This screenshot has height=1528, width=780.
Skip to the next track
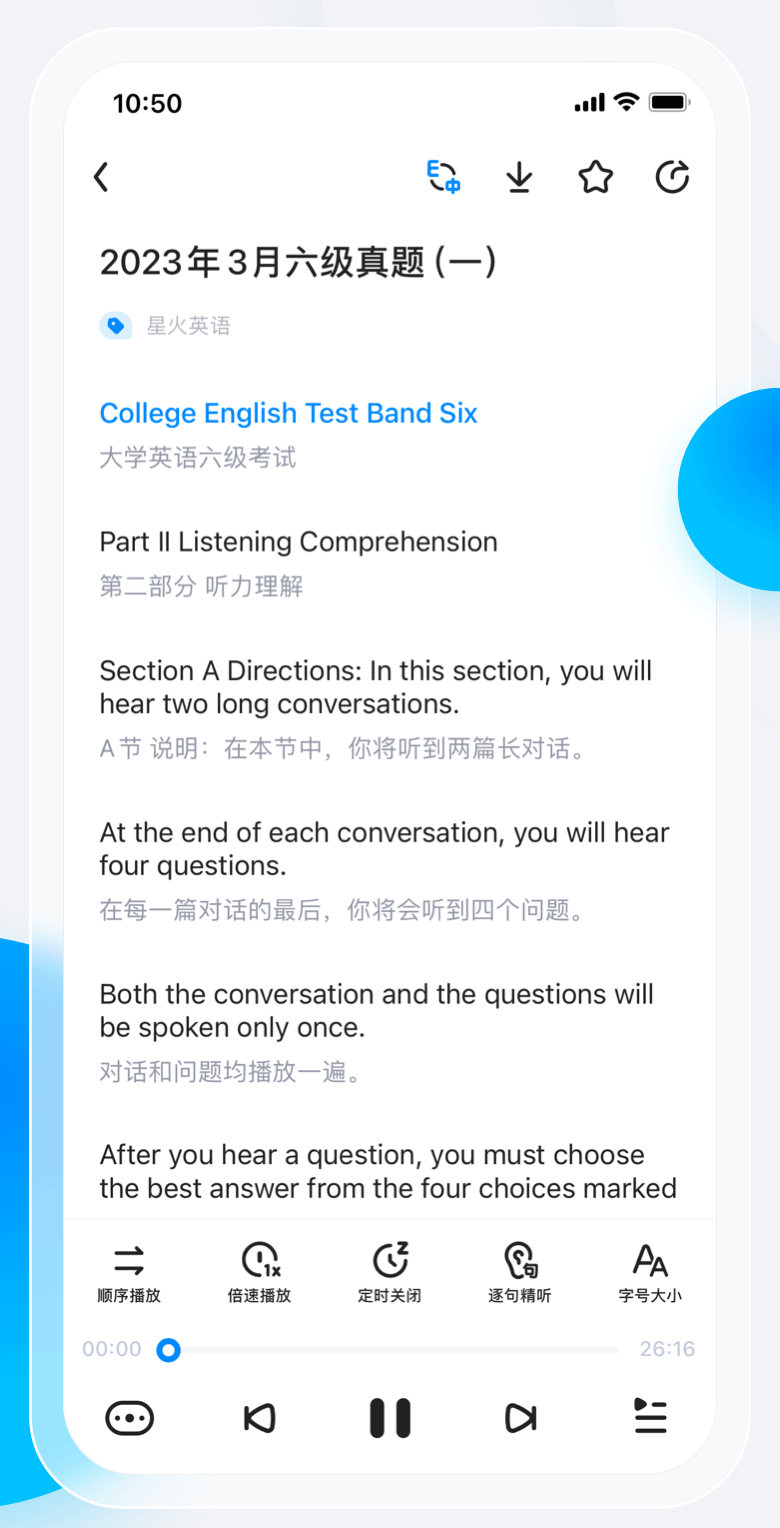coord(520,1418)
